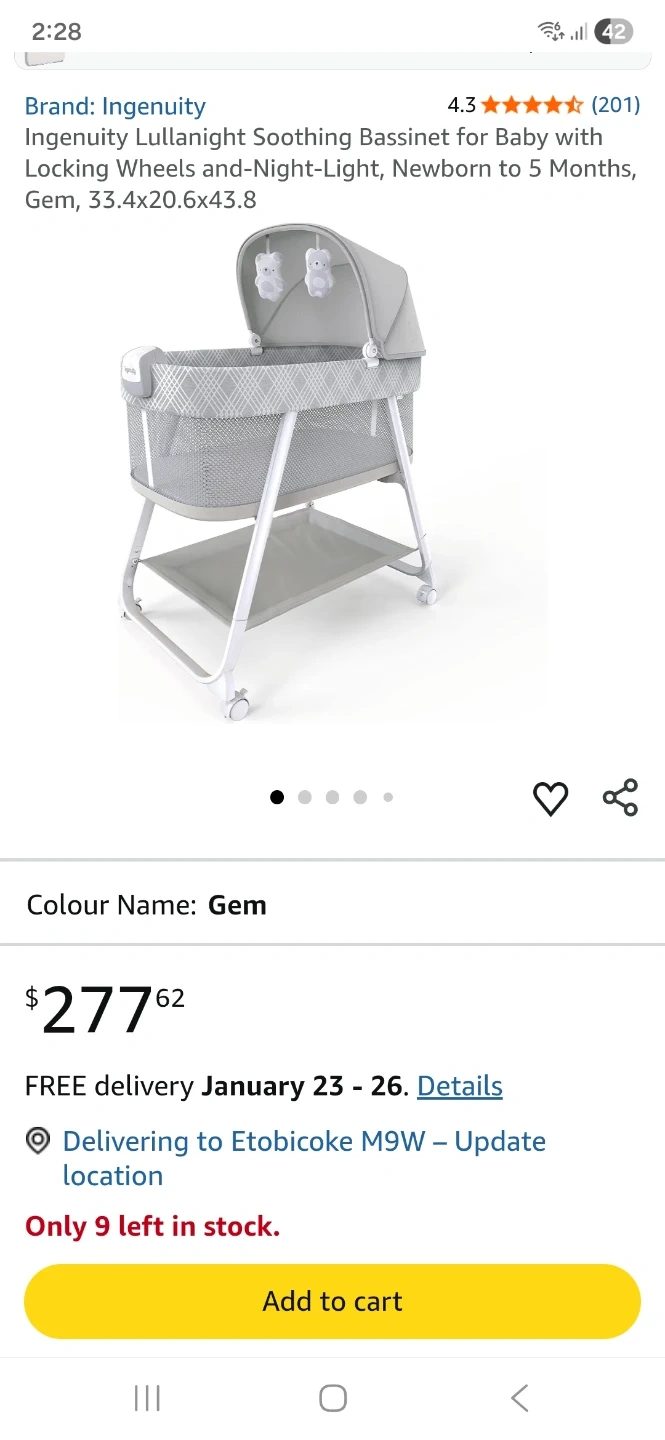The image size is (665, 1440).
Task: Open recent apps in navigation bar
Action: [147, 1398]
